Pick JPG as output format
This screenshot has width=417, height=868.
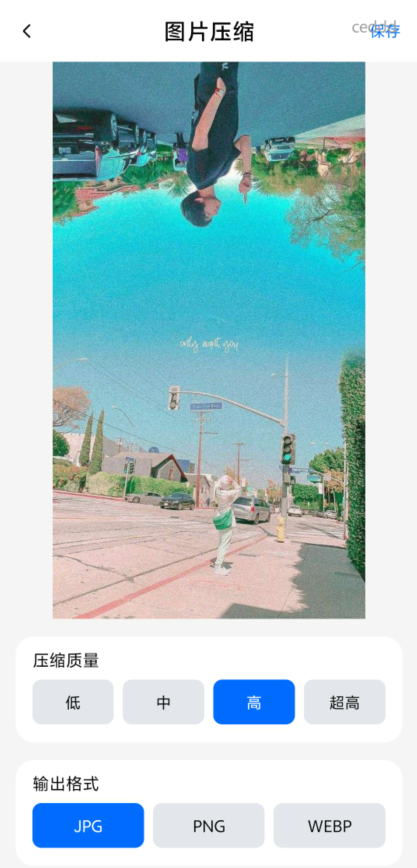click(x=88, y=825)
